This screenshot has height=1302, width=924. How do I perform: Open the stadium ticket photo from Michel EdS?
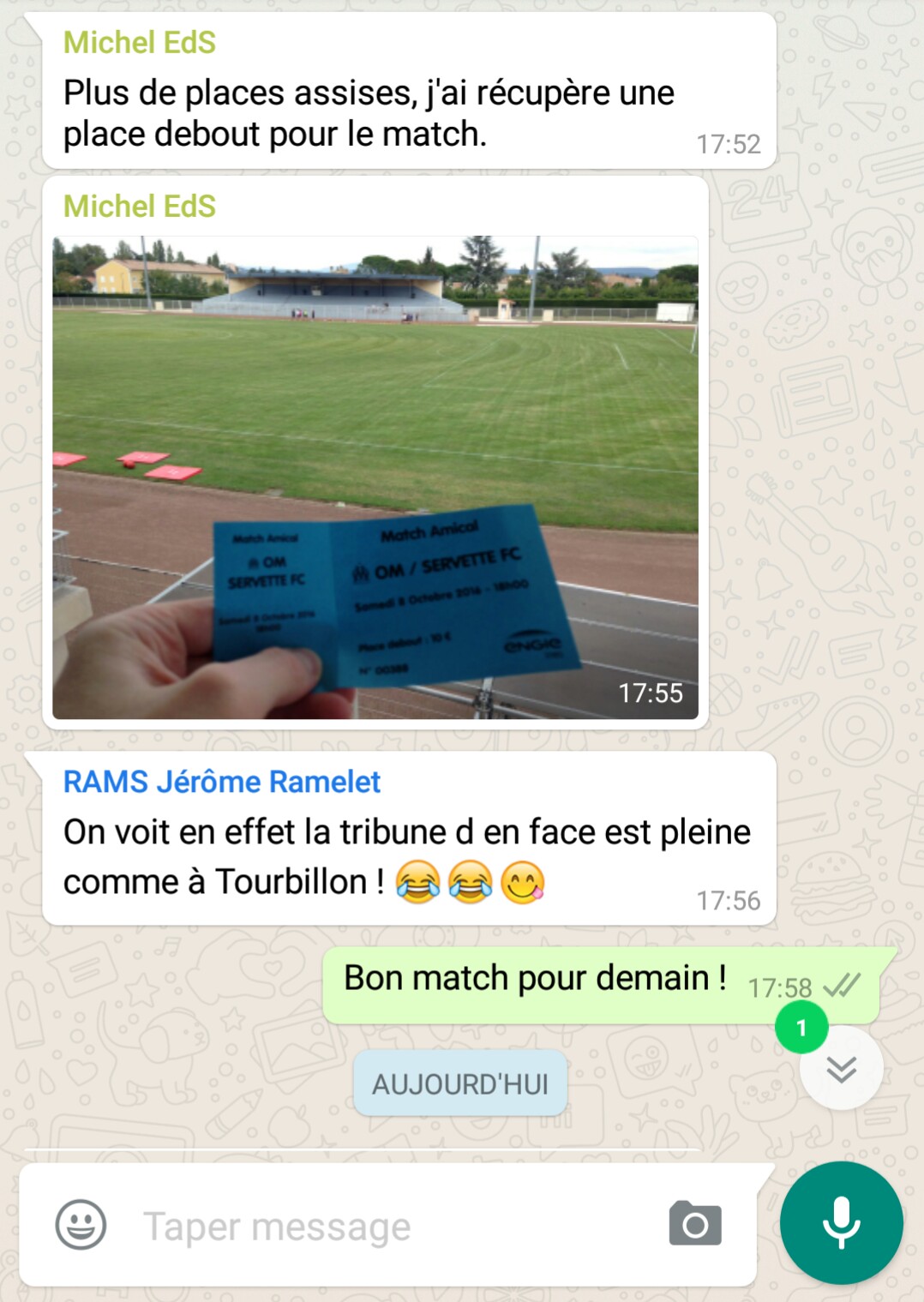(x=375, y=477)
